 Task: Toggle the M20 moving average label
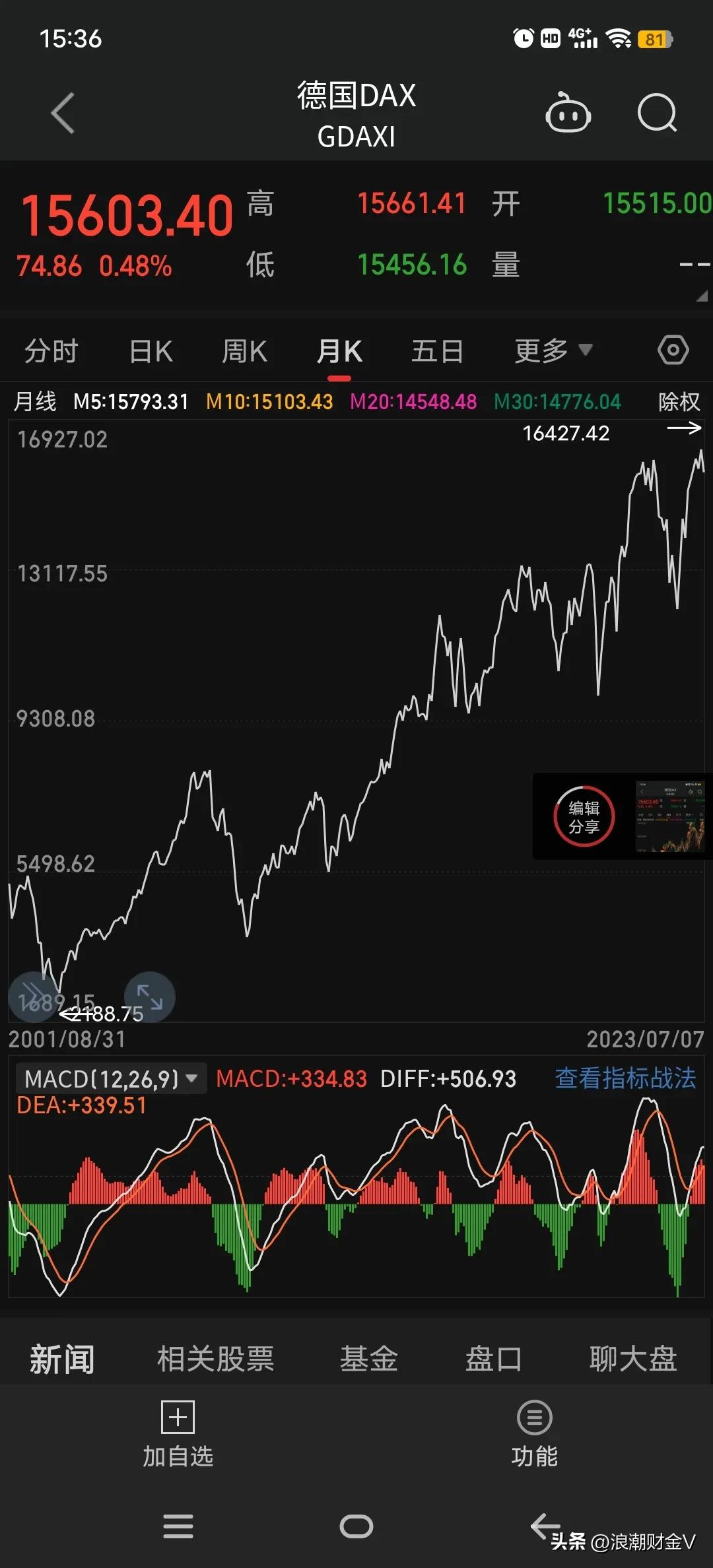(x=413, y=401)
